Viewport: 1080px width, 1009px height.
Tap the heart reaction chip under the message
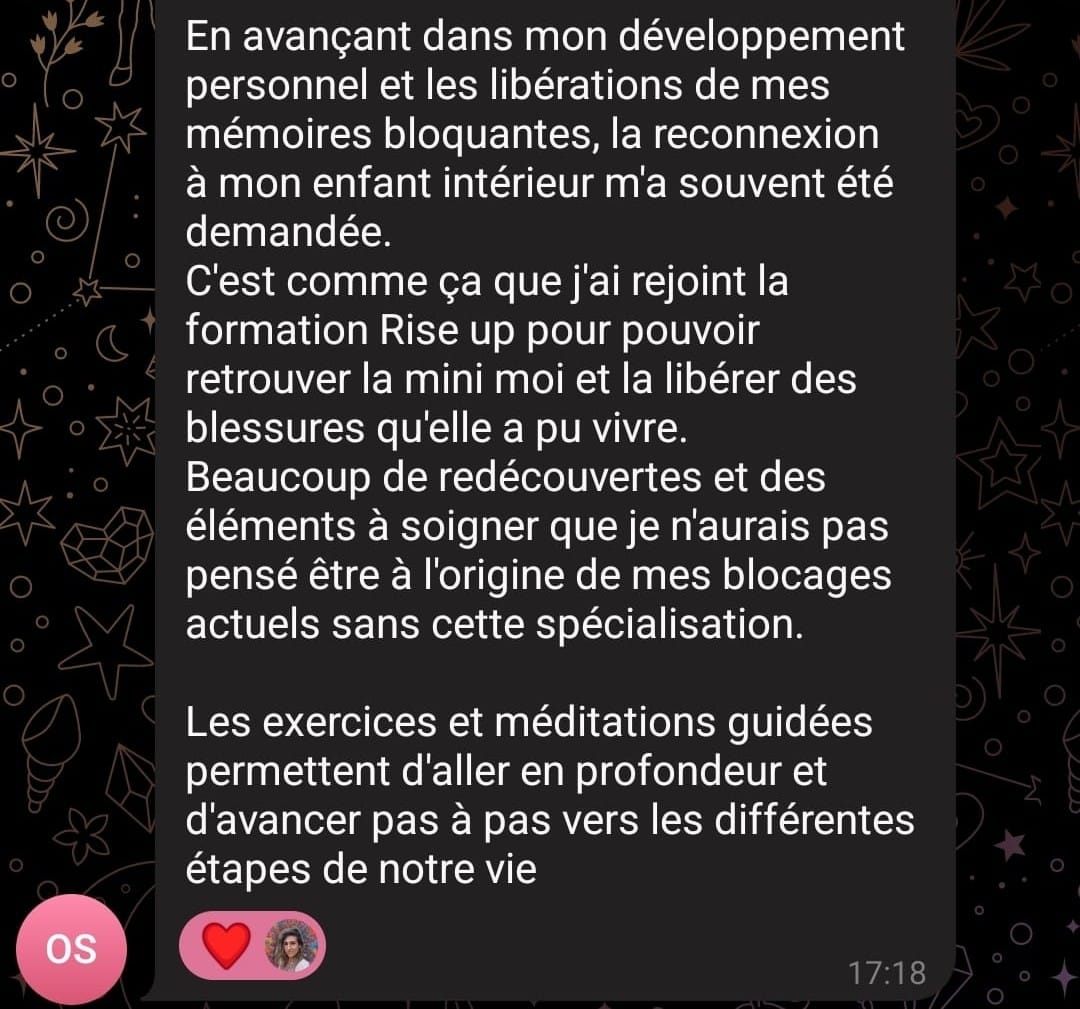(x=251, y=944)
